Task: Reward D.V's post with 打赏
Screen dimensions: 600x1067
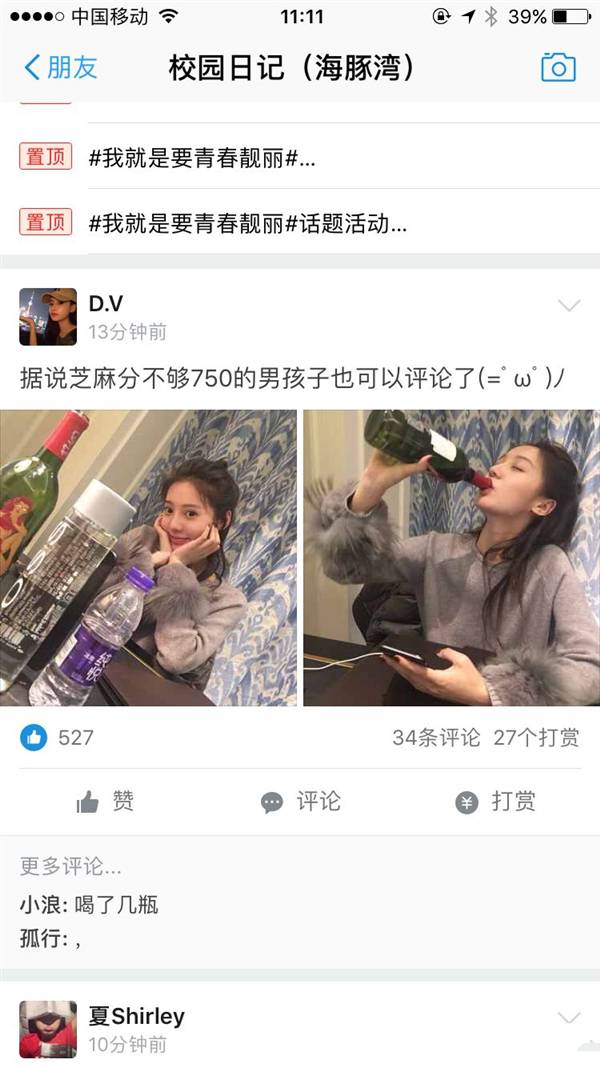Action: (496, 801)
